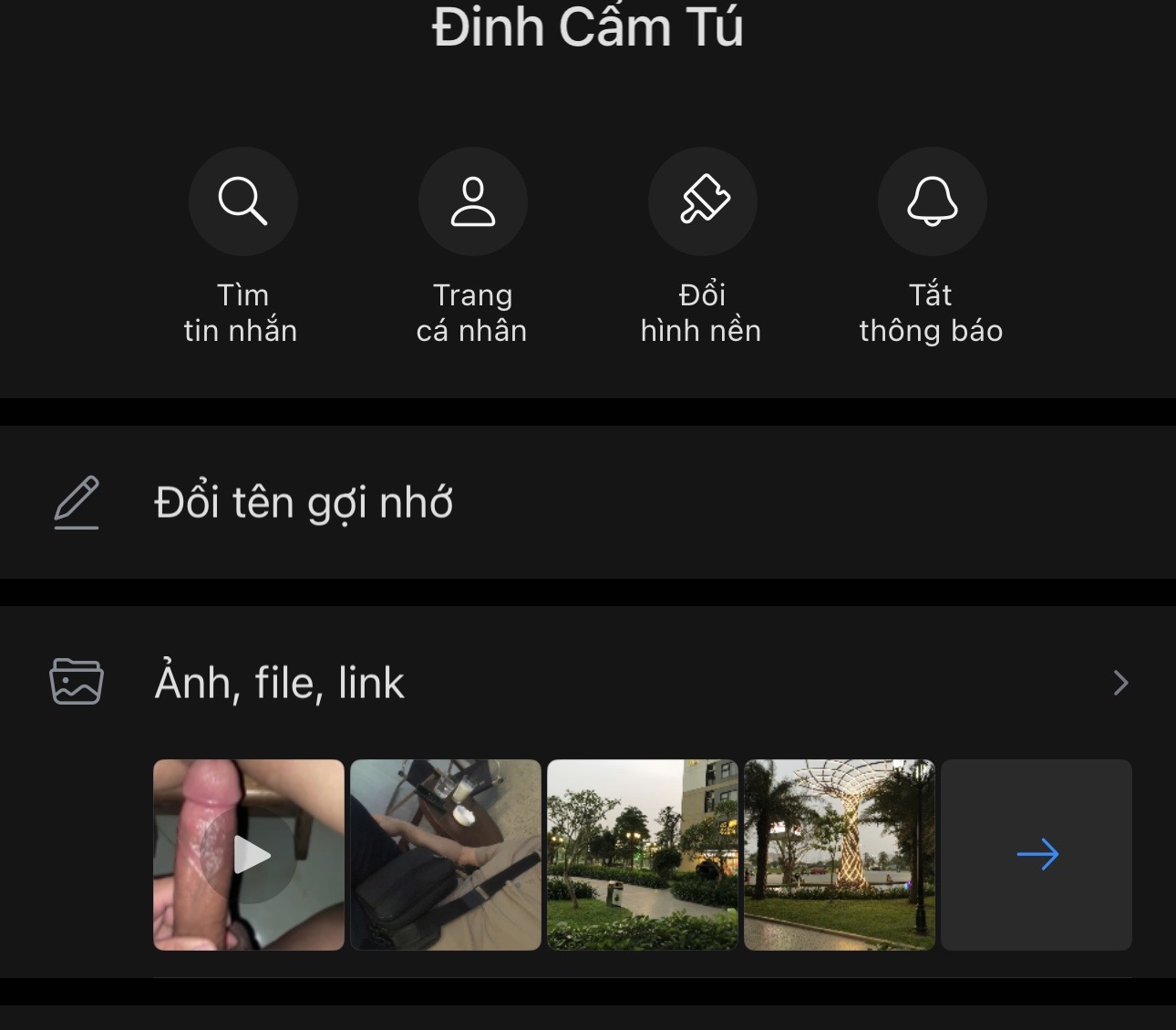Open the photo of the black bag
The image size is (1176, 1030).
pyautogui.click(x=446, y=855)
